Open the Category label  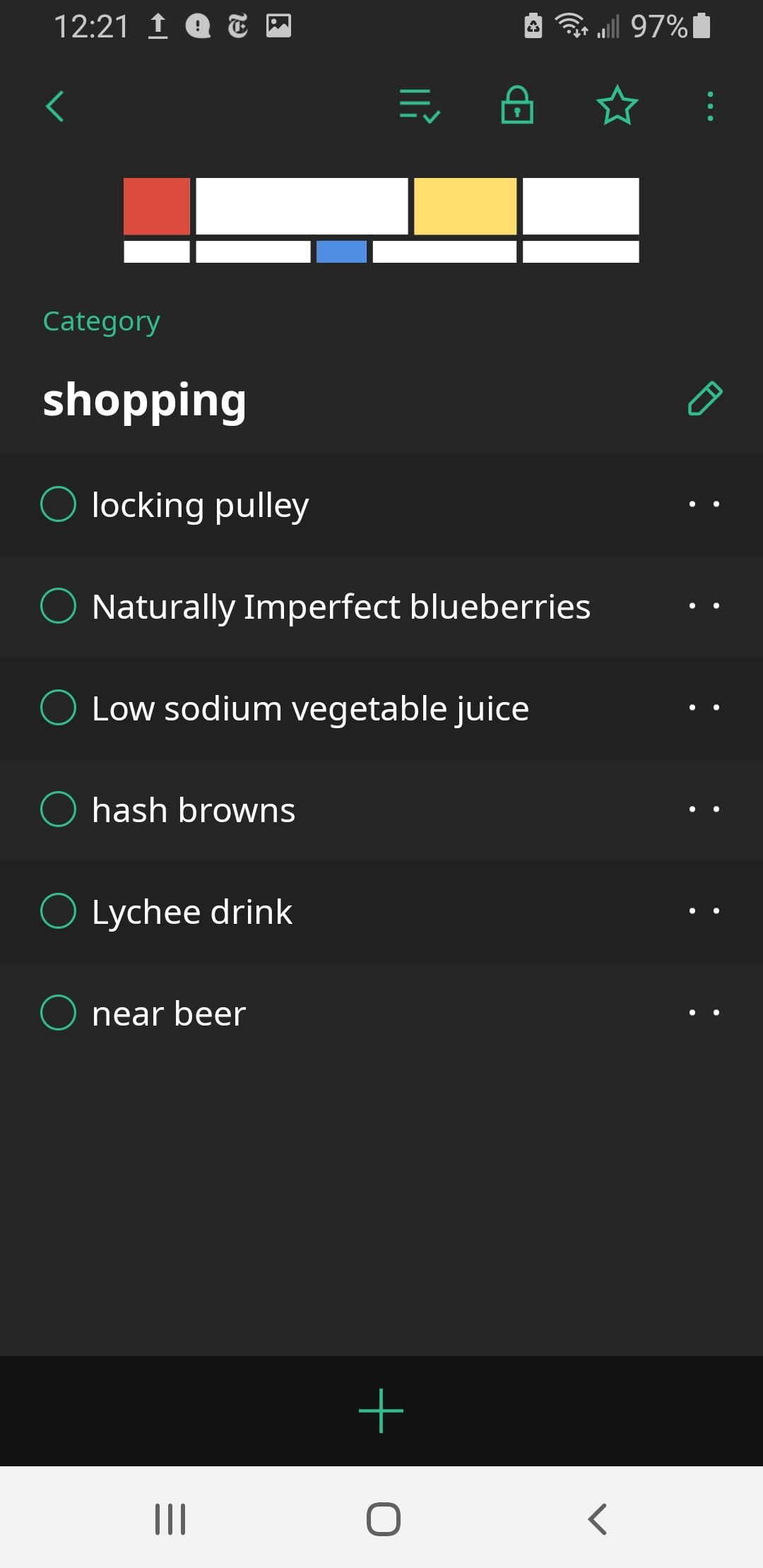(102, 321)
